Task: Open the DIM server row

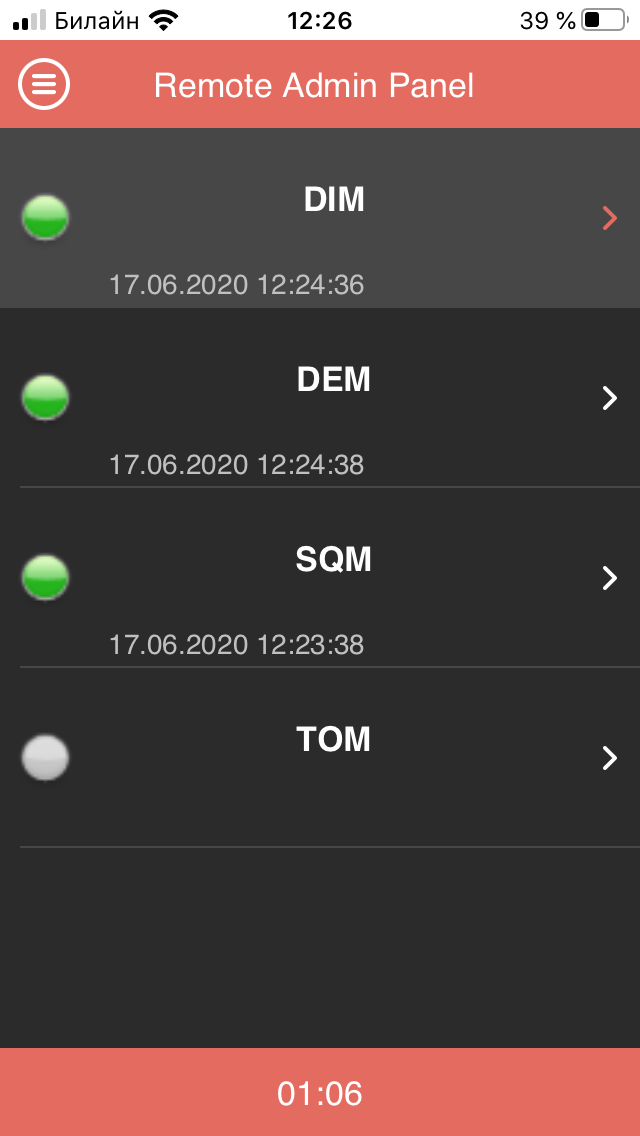Action: point(320,218)
